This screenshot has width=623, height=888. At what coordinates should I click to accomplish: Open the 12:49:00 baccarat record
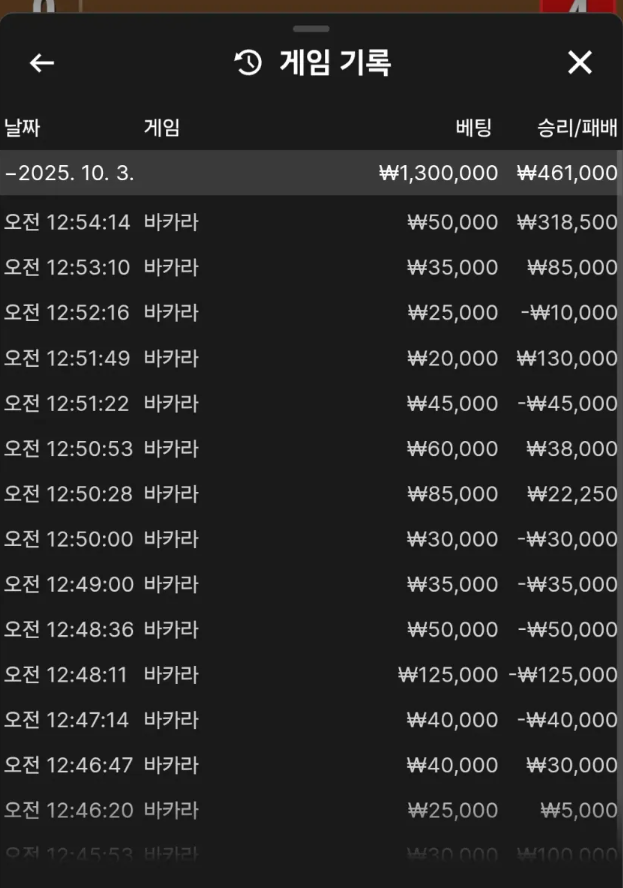pos(310,584)
